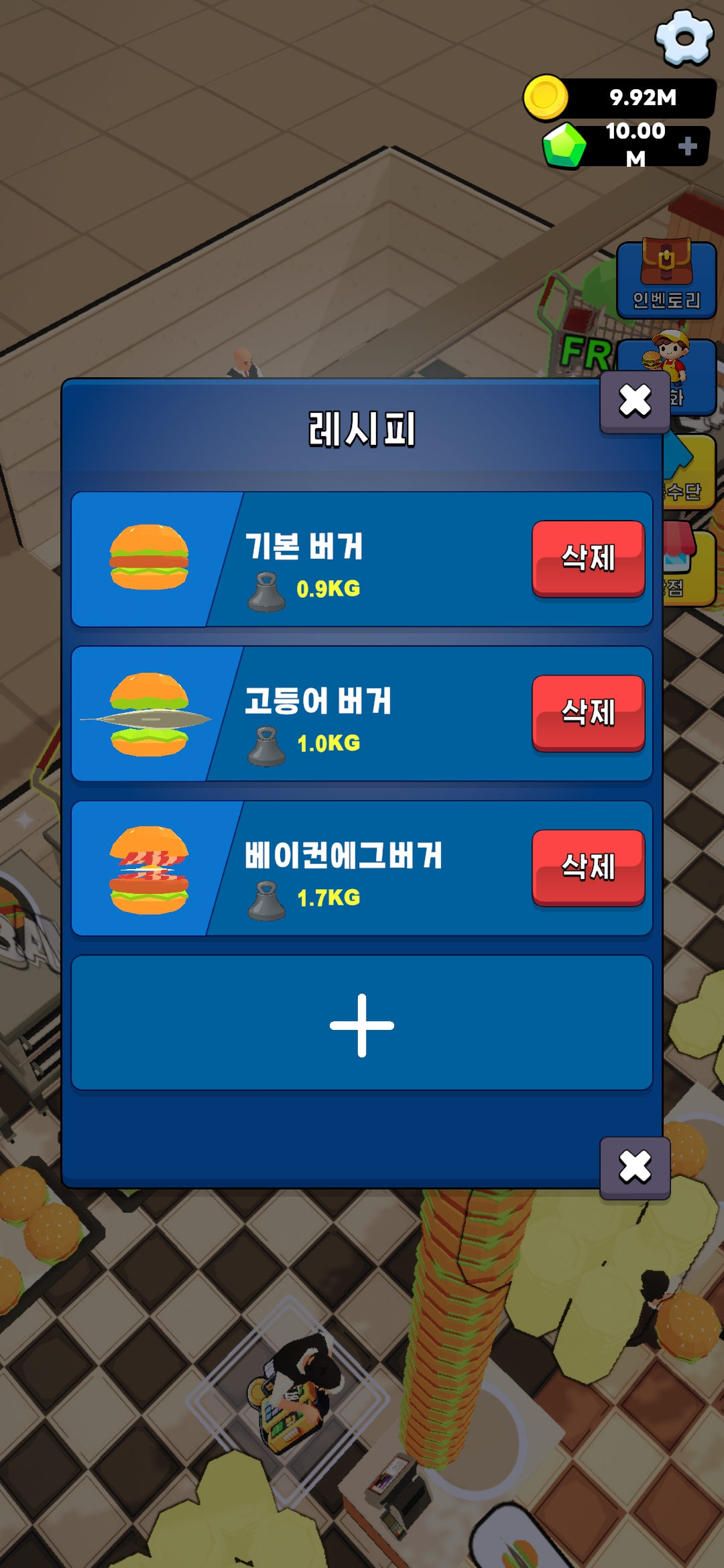This screenshot has width=724, height=1568.
Task: Delete the 베이컨에그버거 recipe
Action: pos(588,868)
